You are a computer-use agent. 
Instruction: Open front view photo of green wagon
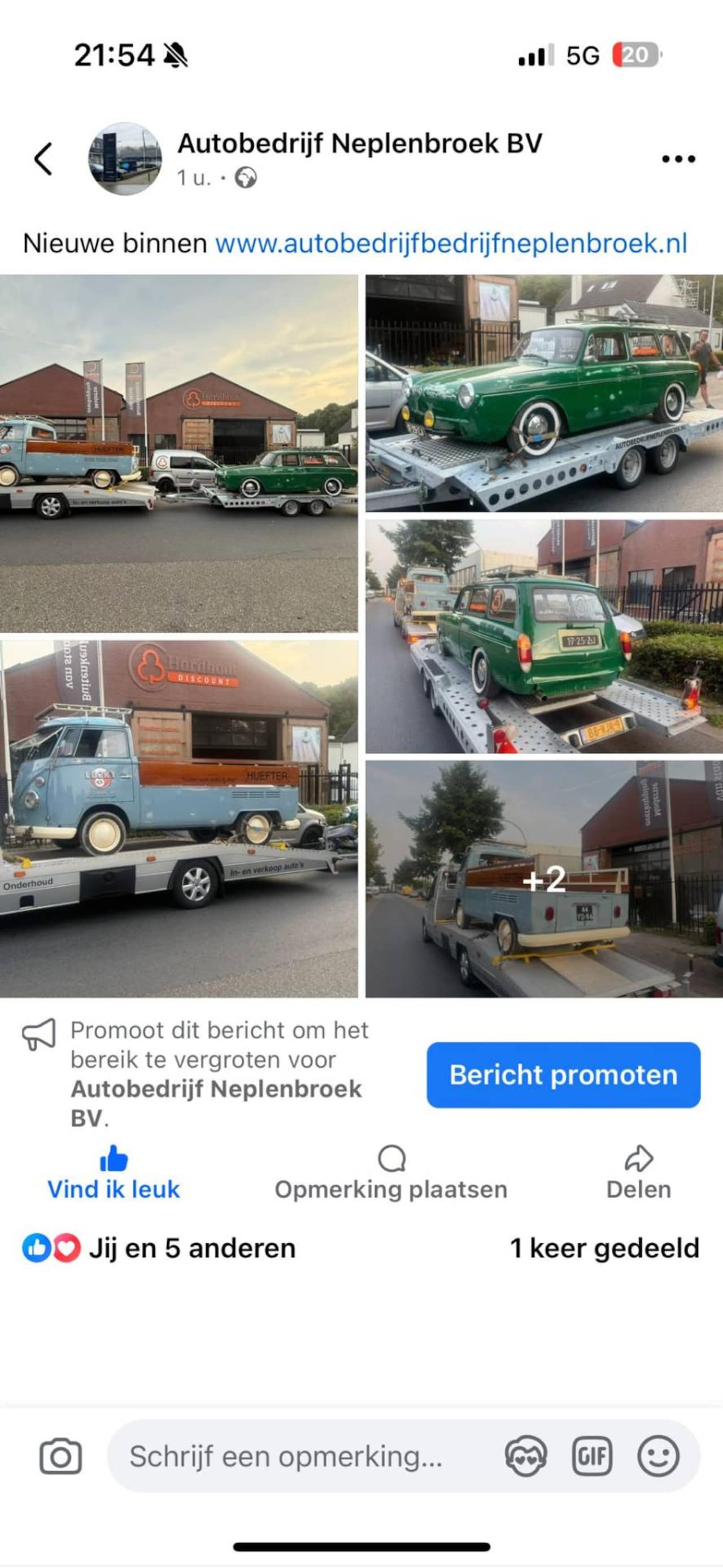[544, 393]
